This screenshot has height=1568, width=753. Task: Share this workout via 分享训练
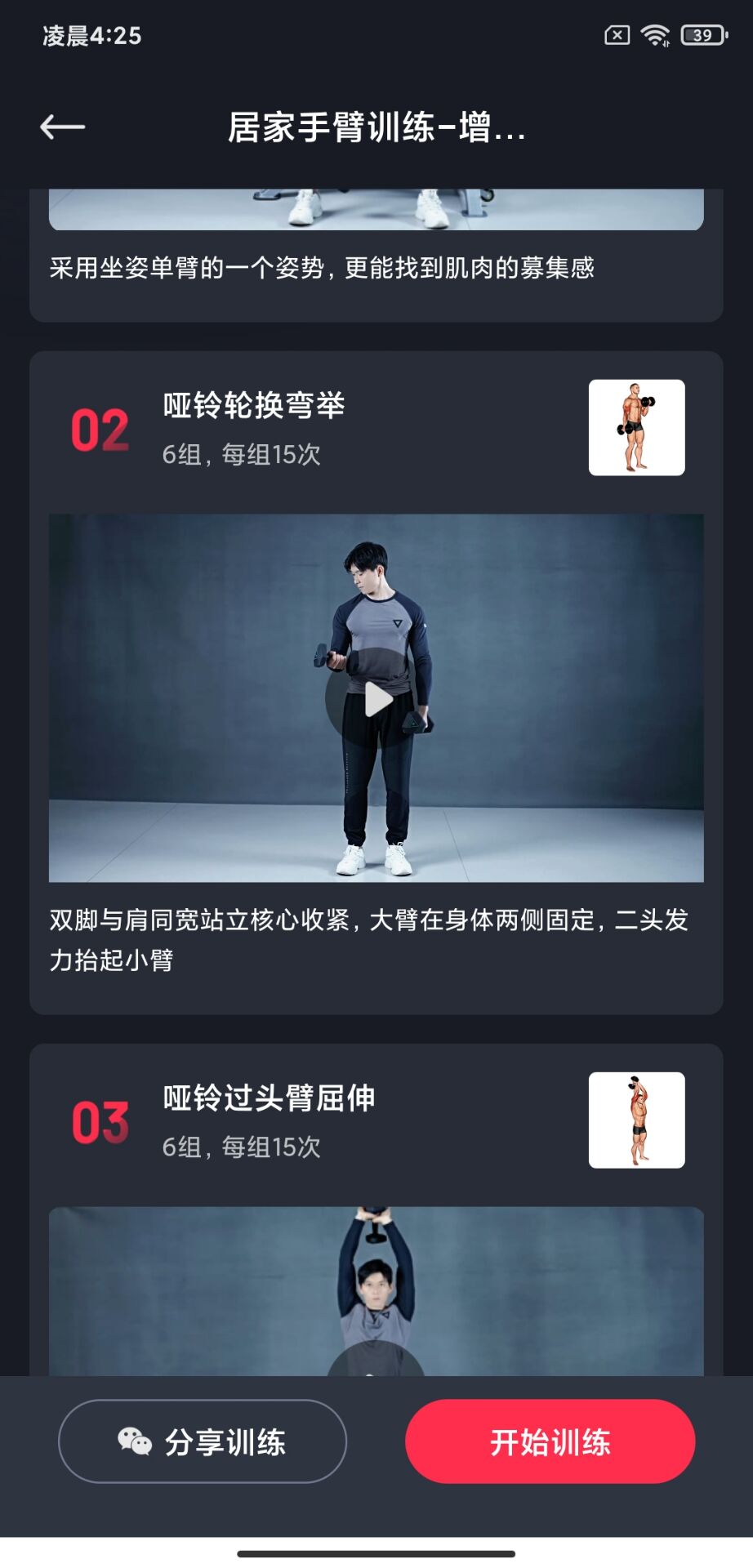coord(203,1441)
